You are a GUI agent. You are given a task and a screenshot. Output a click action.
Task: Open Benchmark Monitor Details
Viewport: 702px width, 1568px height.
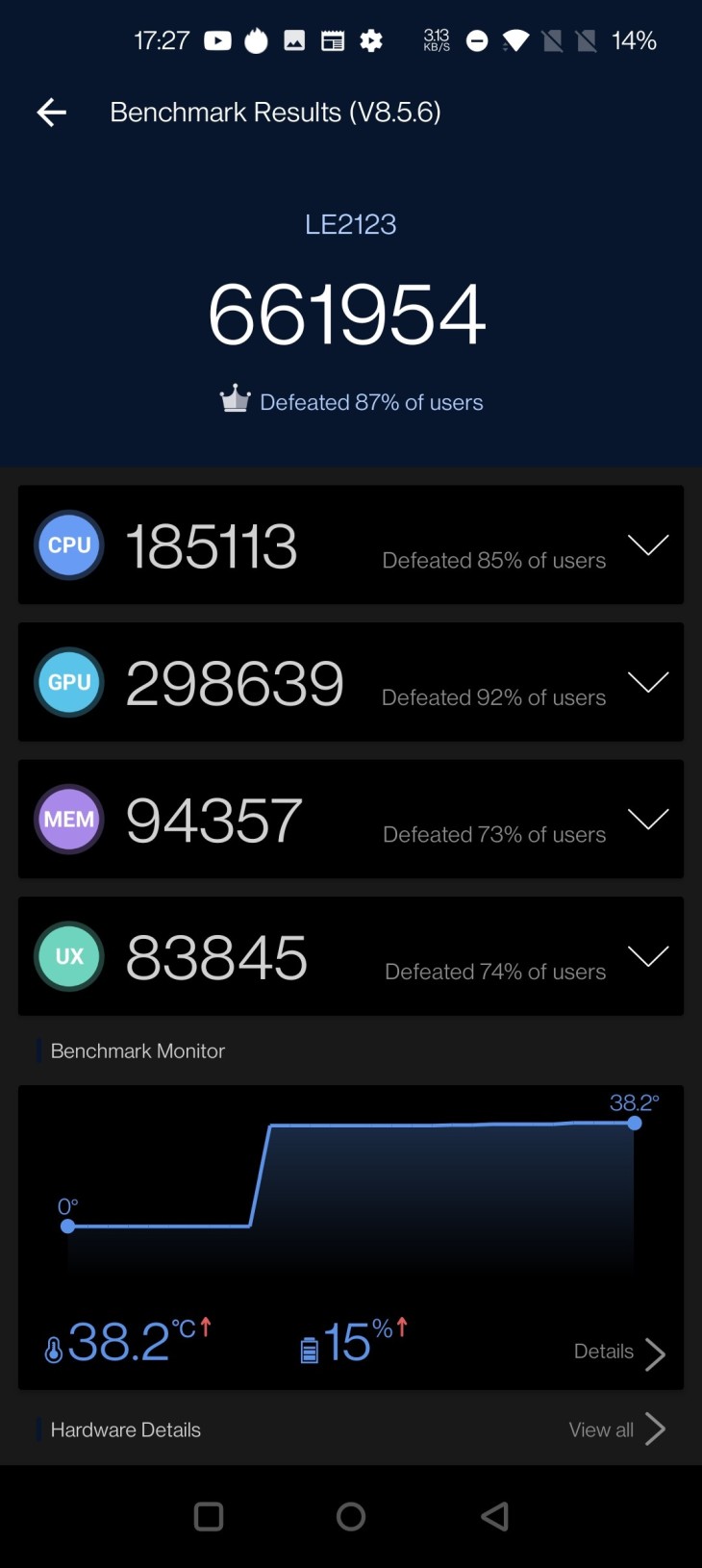point(618,1352)
